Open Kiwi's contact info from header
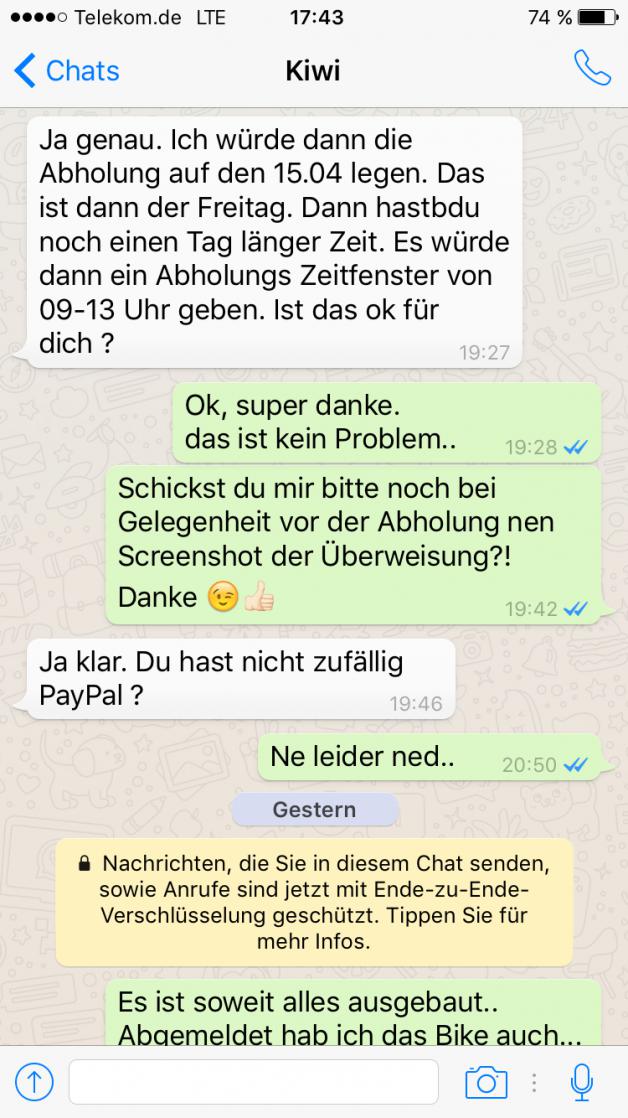Image resolution: width=628 pixels, height=1118 pixels. pos(313,71)
